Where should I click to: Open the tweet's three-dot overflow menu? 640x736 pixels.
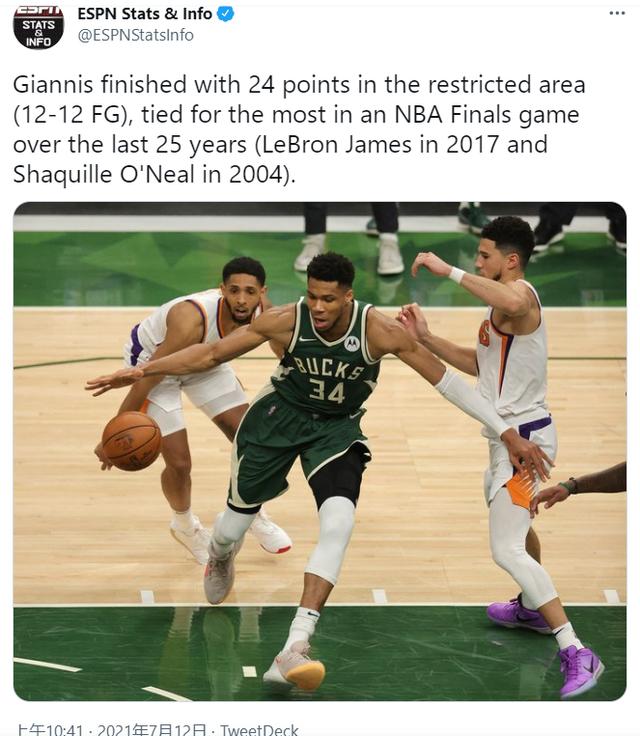coord(617,13)
